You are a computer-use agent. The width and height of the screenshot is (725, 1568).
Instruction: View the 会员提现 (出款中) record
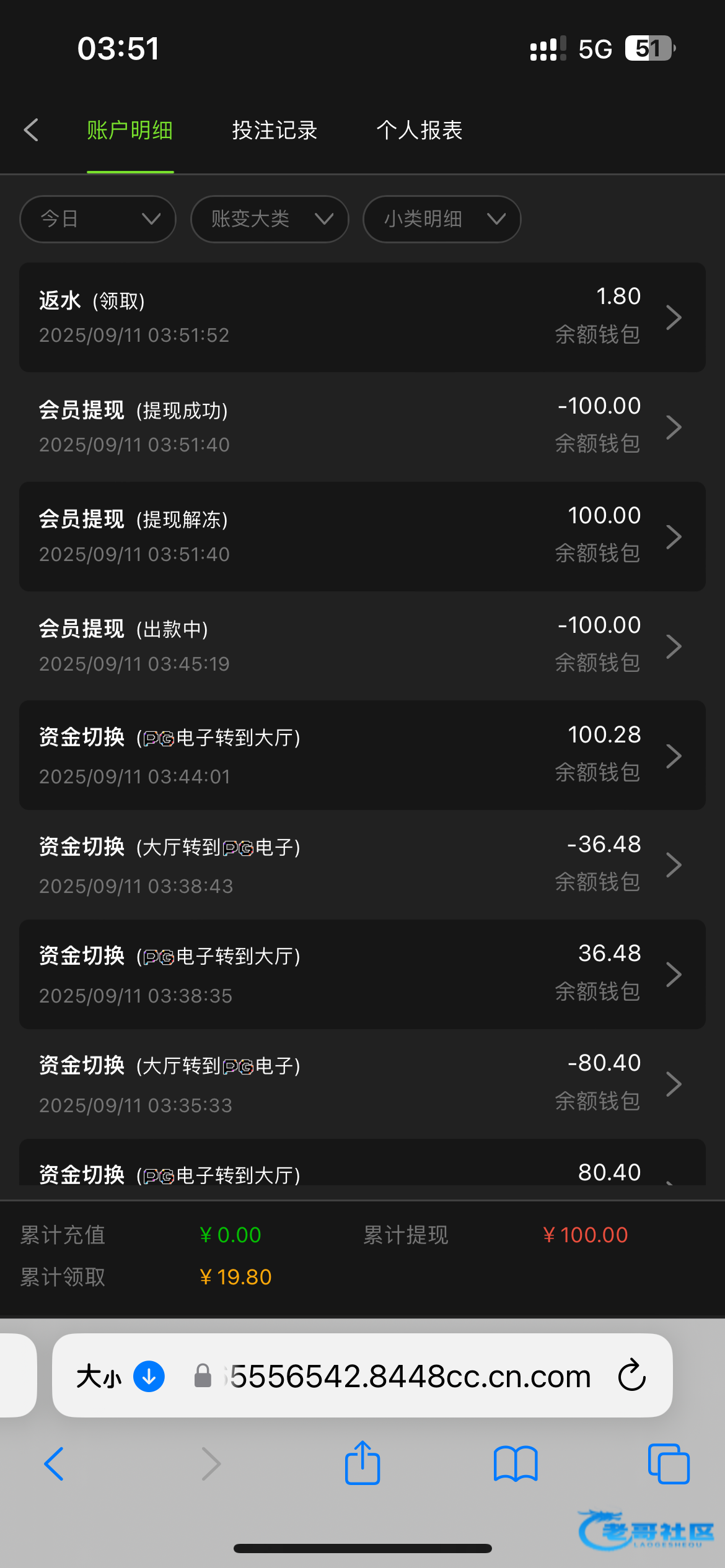[x=362, y=646]
